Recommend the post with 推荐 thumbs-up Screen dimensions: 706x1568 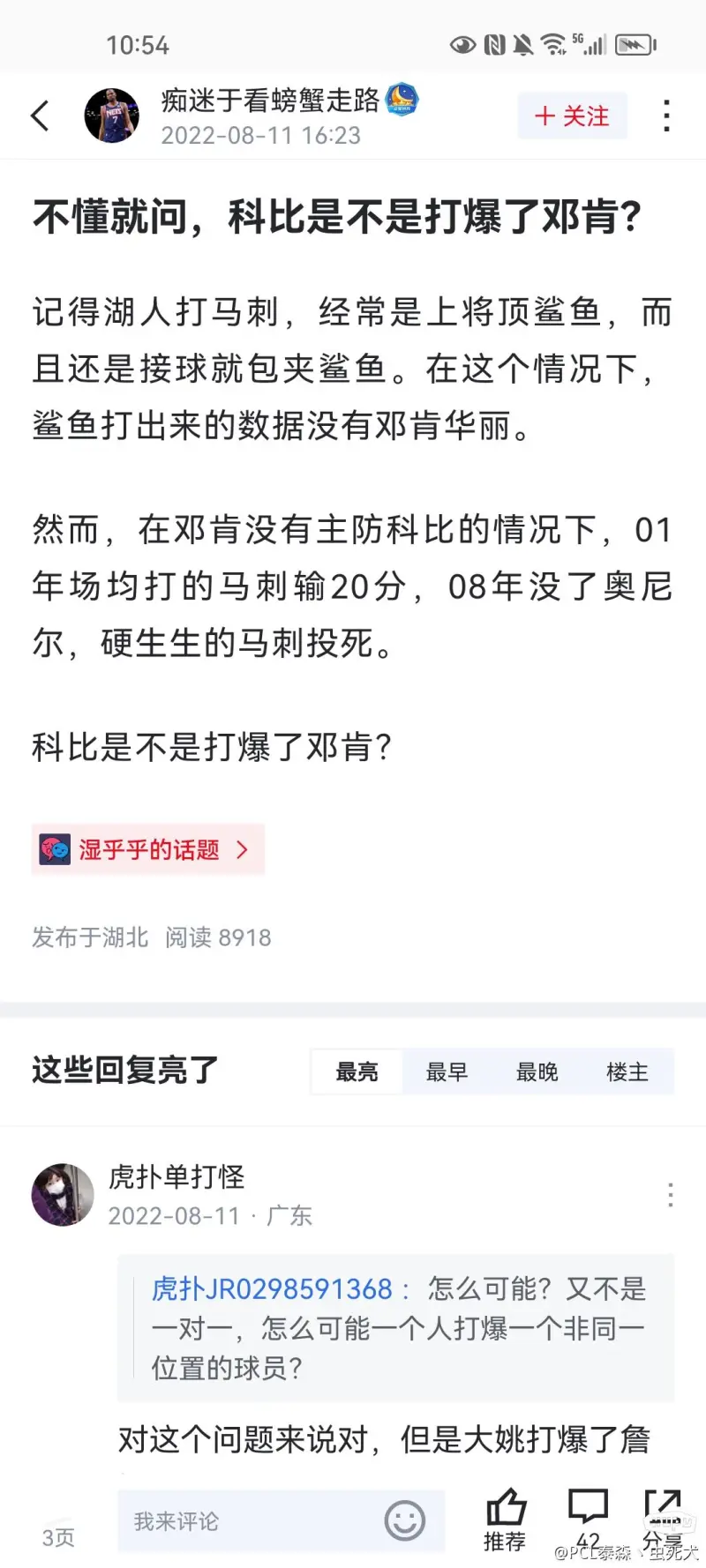coord(506,1517)
